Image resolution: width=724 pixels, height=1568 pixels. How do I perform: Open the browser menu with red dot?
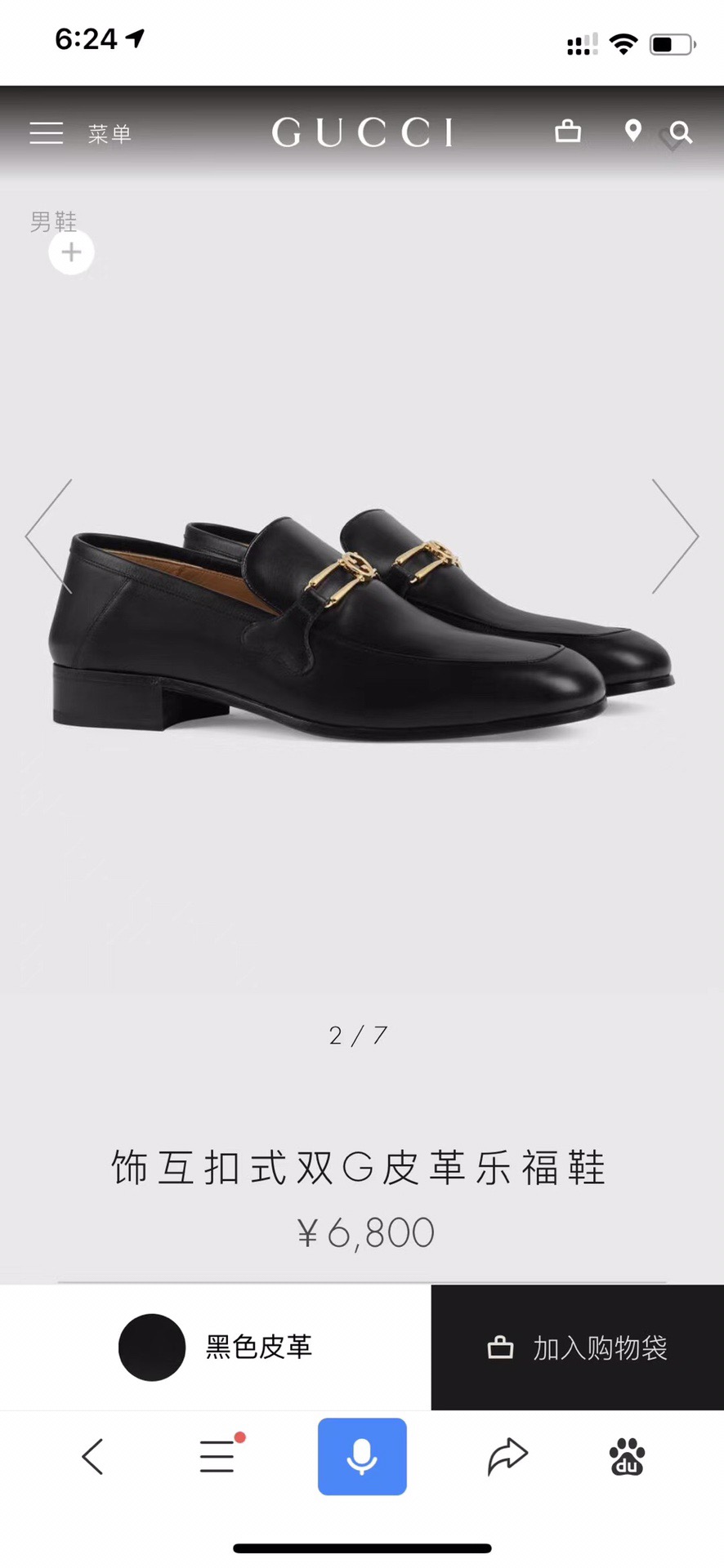point(218,1456)
